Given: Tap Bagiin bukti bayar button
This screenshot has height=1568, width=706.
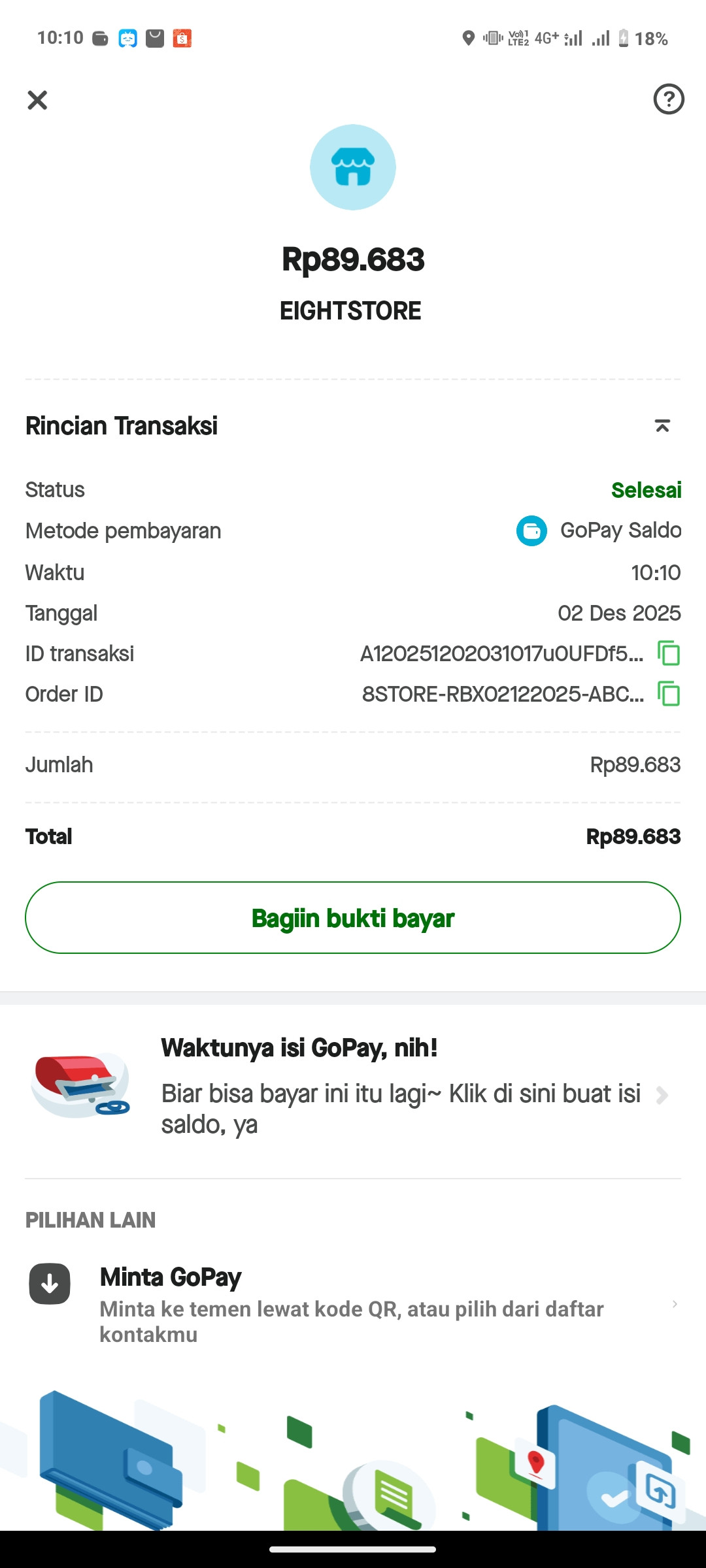Looking at the screenshot, I should click(353, 918).
